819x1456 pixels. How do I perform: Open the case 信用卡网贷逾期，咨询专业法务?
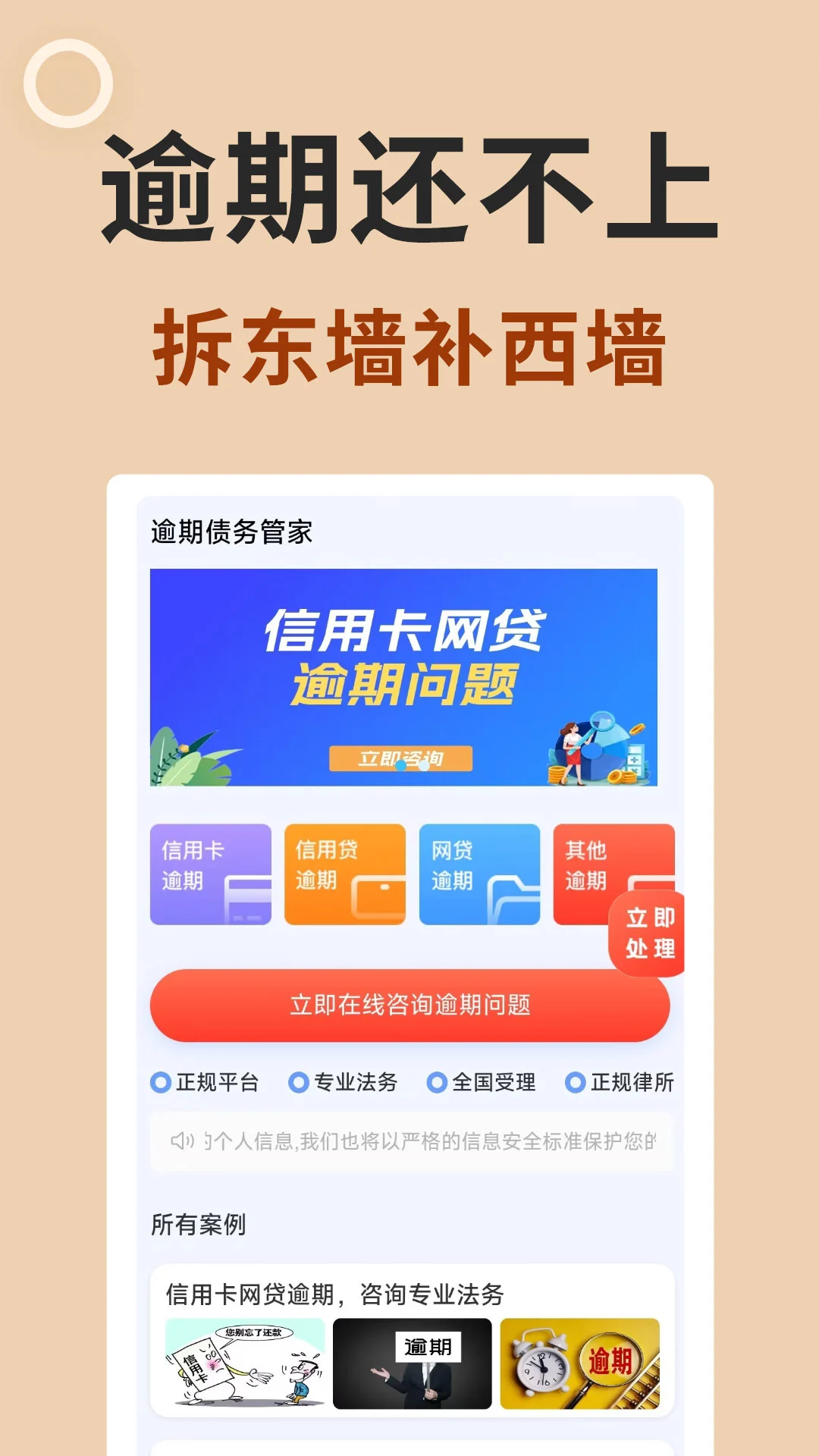337,1289
